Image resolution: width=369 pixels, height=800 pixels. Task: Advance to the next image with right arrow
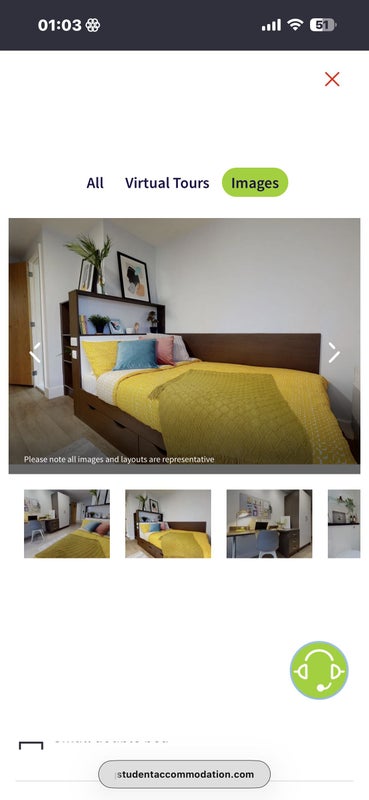coord(334,353)
